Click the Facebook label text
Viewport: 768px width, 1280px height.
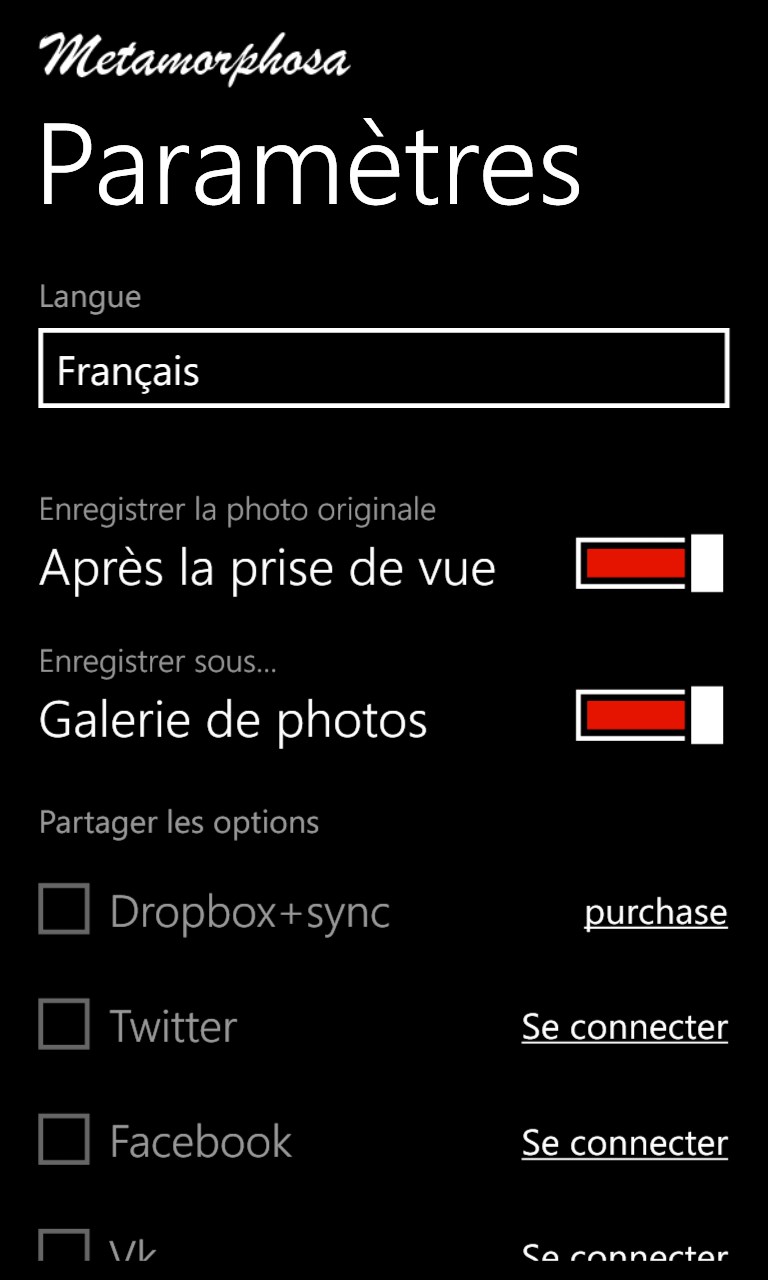pyautogui.click(x=200, y=1142)
